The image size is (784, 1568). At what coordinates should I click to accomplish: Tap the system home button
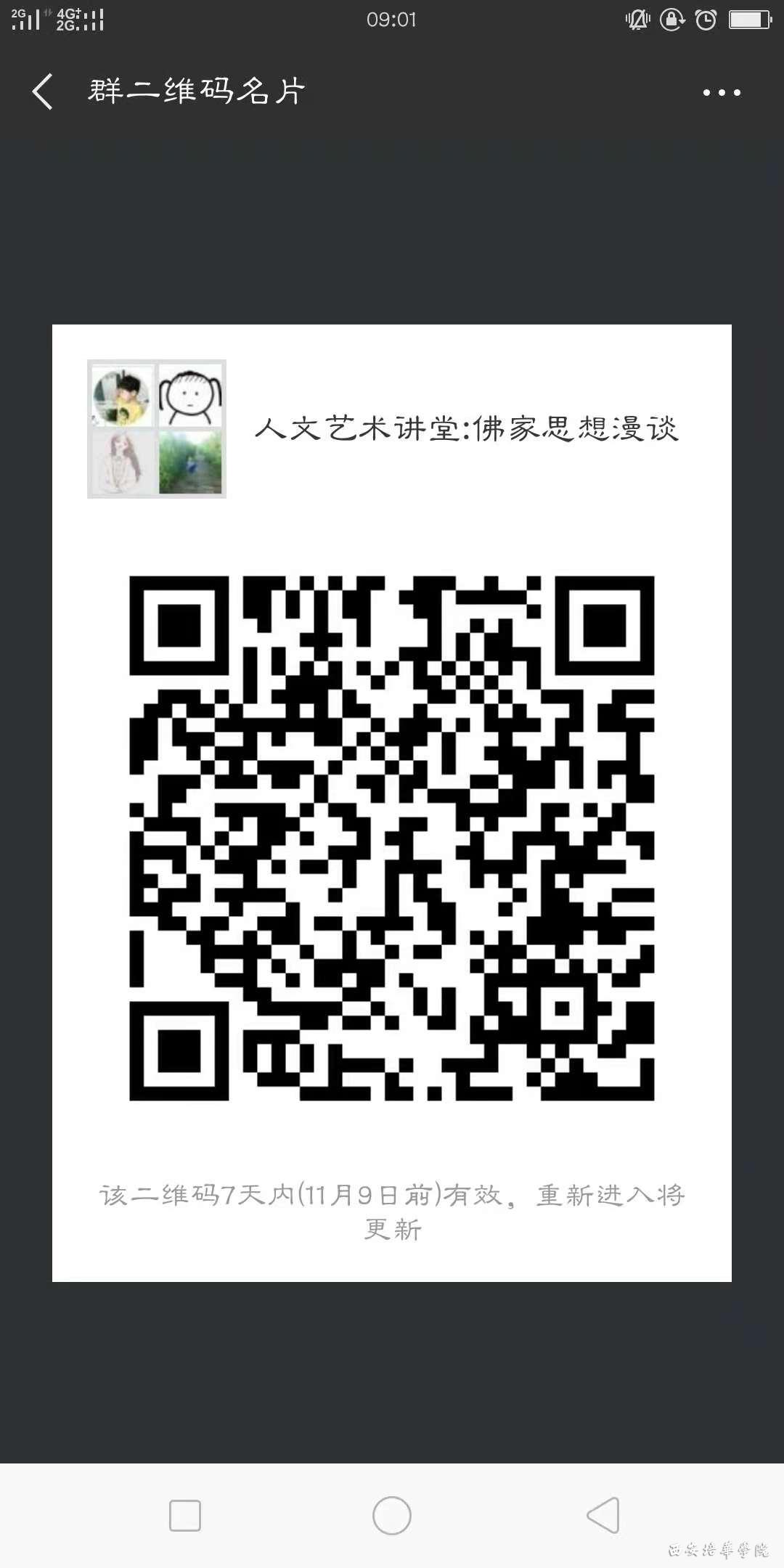(x=392, y=1516)
